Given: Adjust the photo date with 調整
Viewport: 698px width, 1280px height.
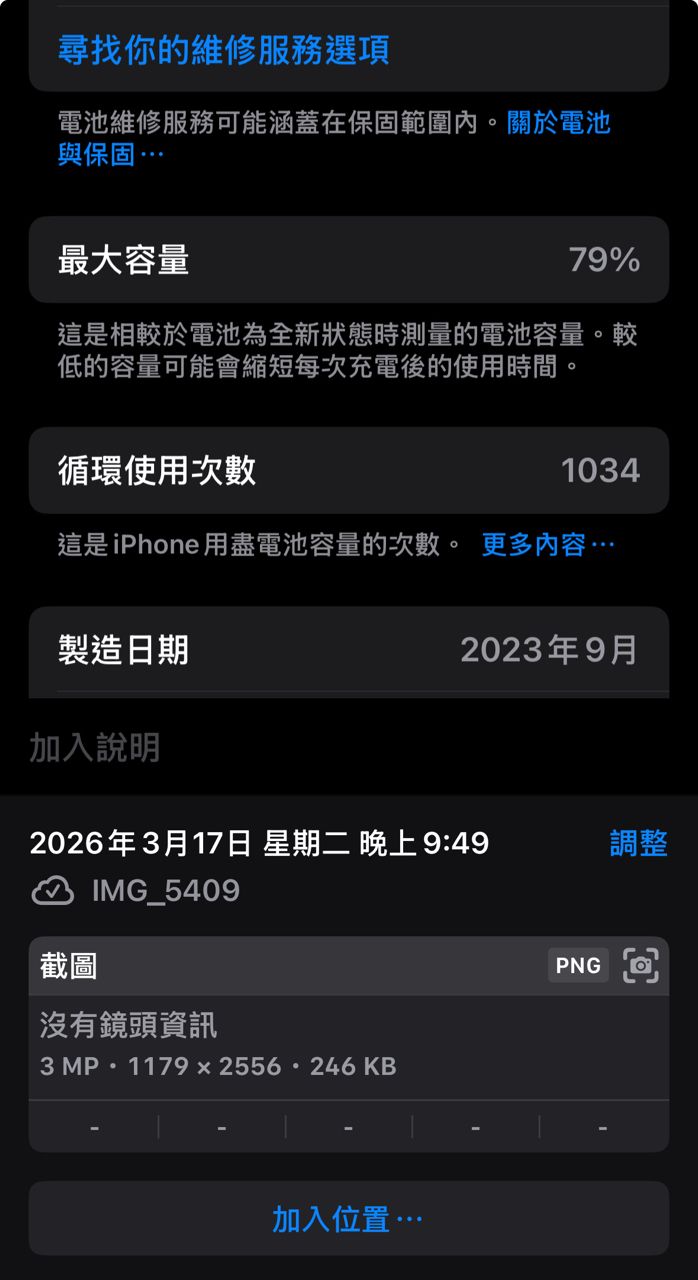Looking at the screenshot, I should pos(638,843).
